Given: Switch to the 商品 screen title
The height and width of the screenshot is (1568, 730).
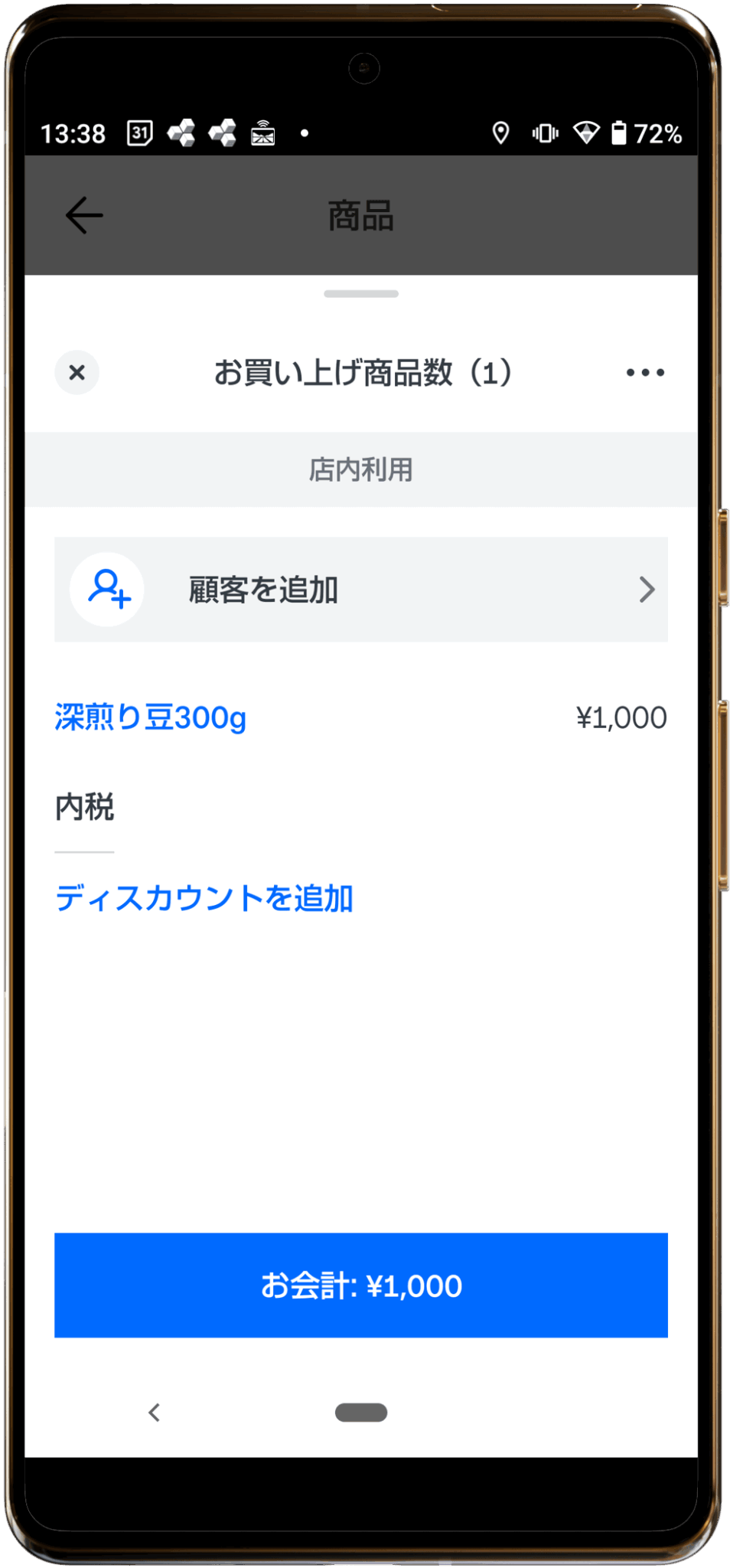Looking at the screenshot, I should coord(360,217).
